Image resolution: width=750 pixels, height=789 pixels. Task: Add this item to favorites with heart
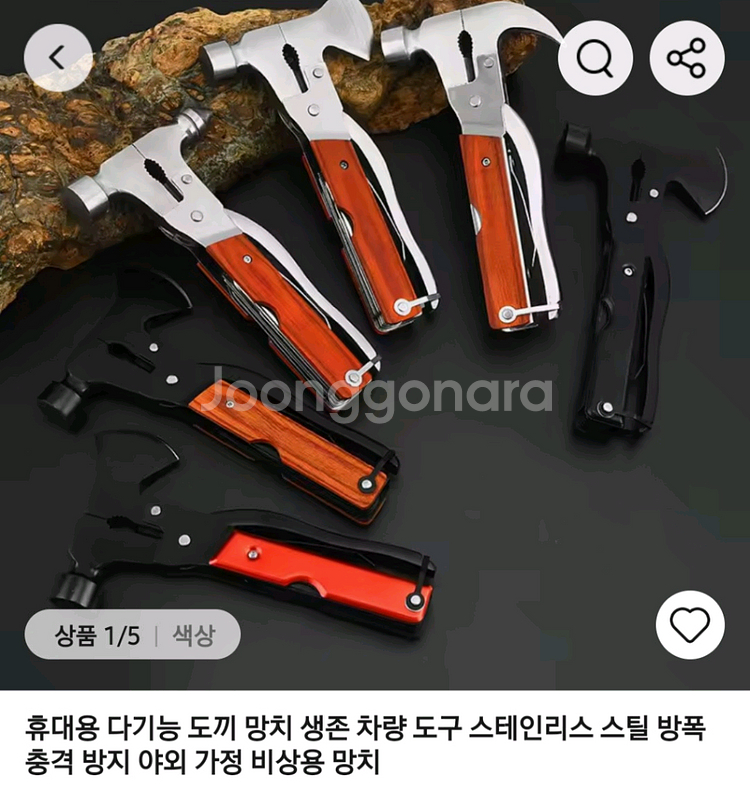tap(689, 625)
